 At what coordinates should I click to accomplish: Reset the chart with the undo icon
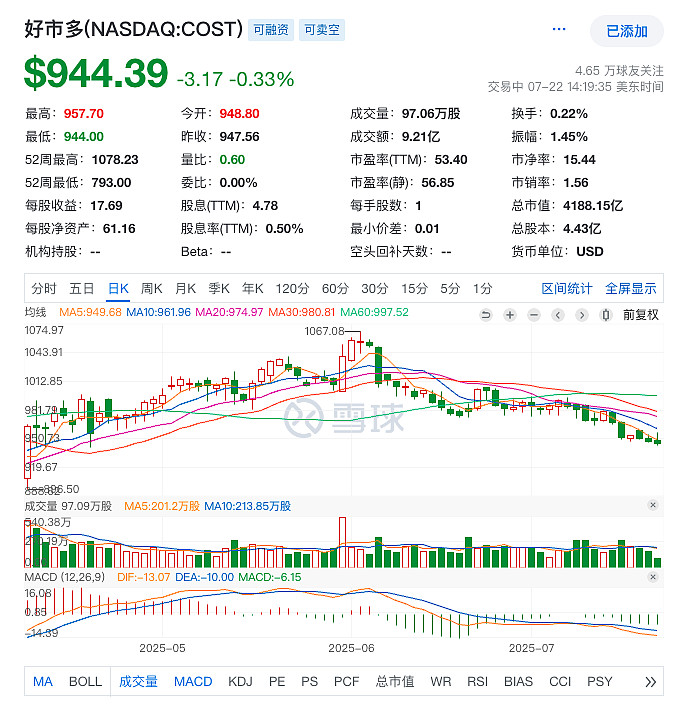click(x=486, y=314)
